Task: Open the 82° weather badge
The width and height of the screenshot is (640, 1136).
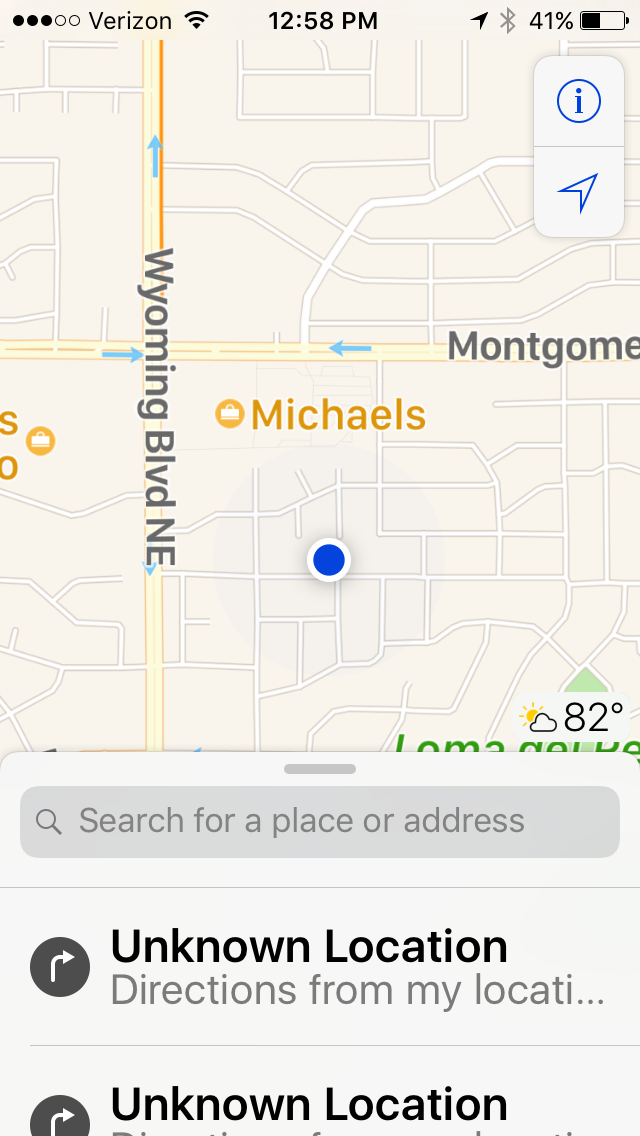Action: pyautogui.click(x=572, y=718)
